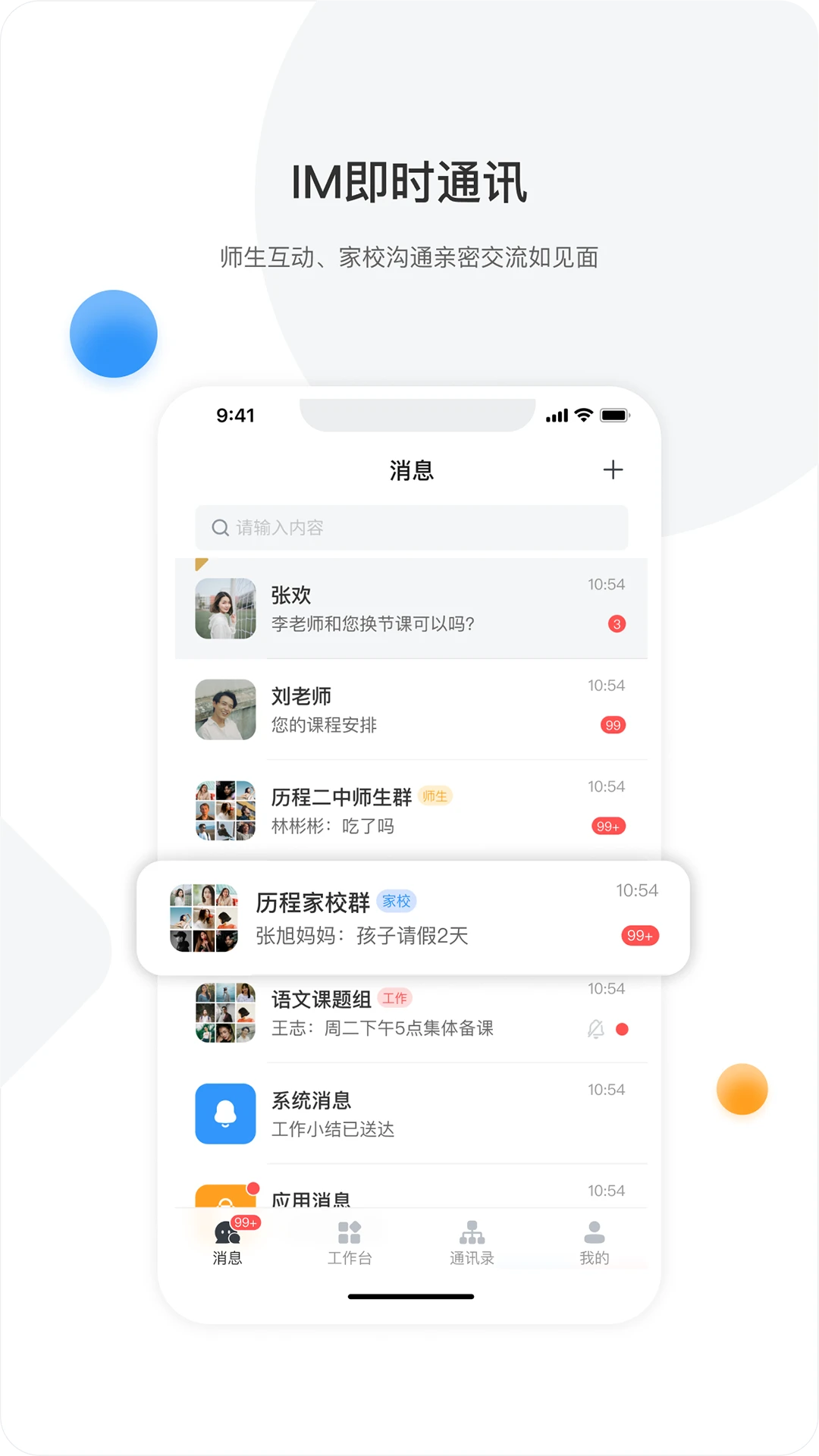Open the blue 系统消息 bell icon
The width and height of the screenshot is (819, 1456).
(225, 1113)
